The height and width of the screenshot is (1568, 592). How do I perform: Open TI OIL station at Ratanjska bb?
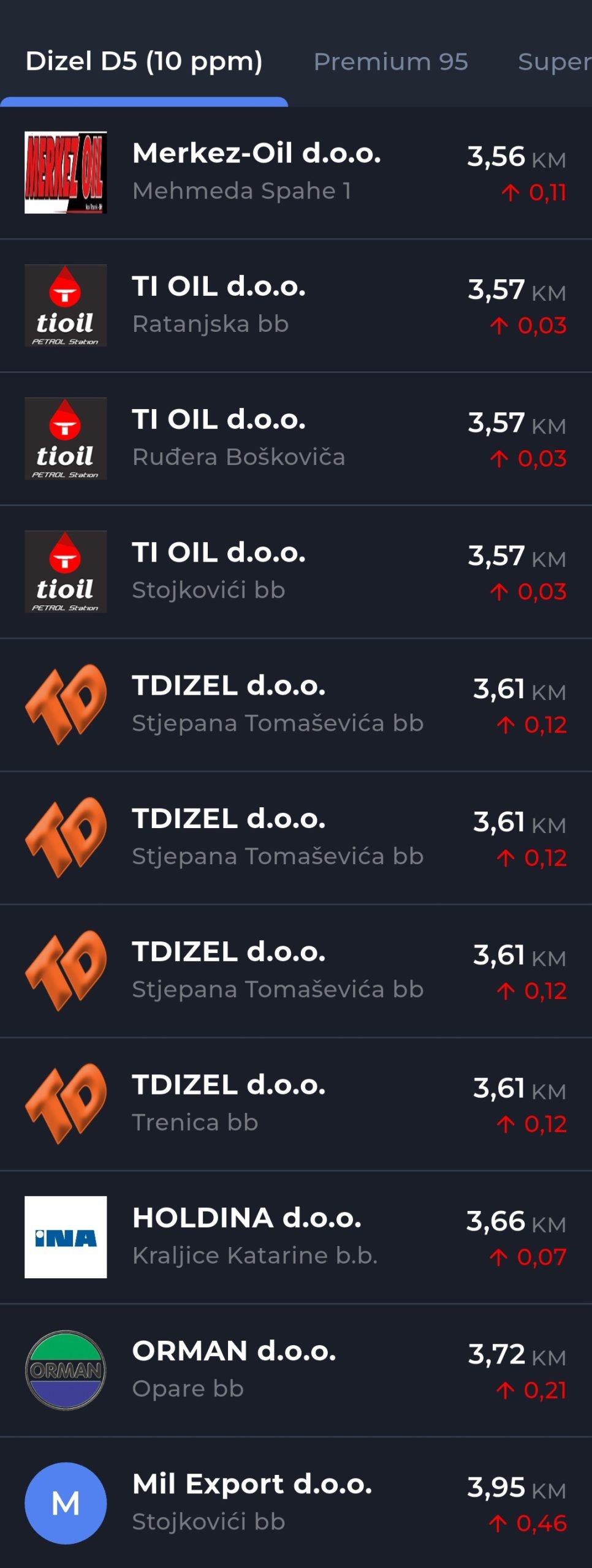click(296, 306)
